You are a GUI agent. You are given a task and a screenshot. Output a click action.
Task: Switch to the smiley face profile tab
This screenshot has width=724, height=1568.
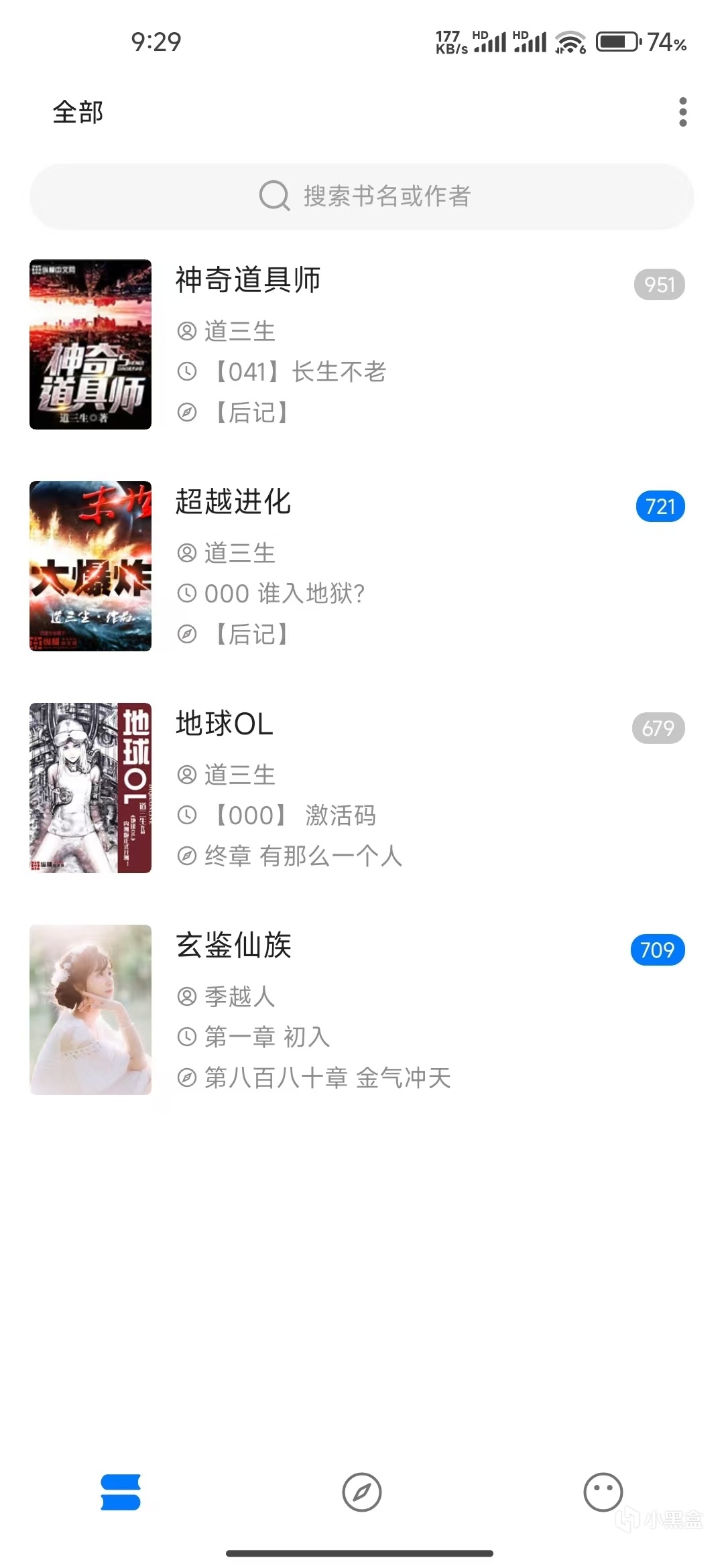(603, 1492)
